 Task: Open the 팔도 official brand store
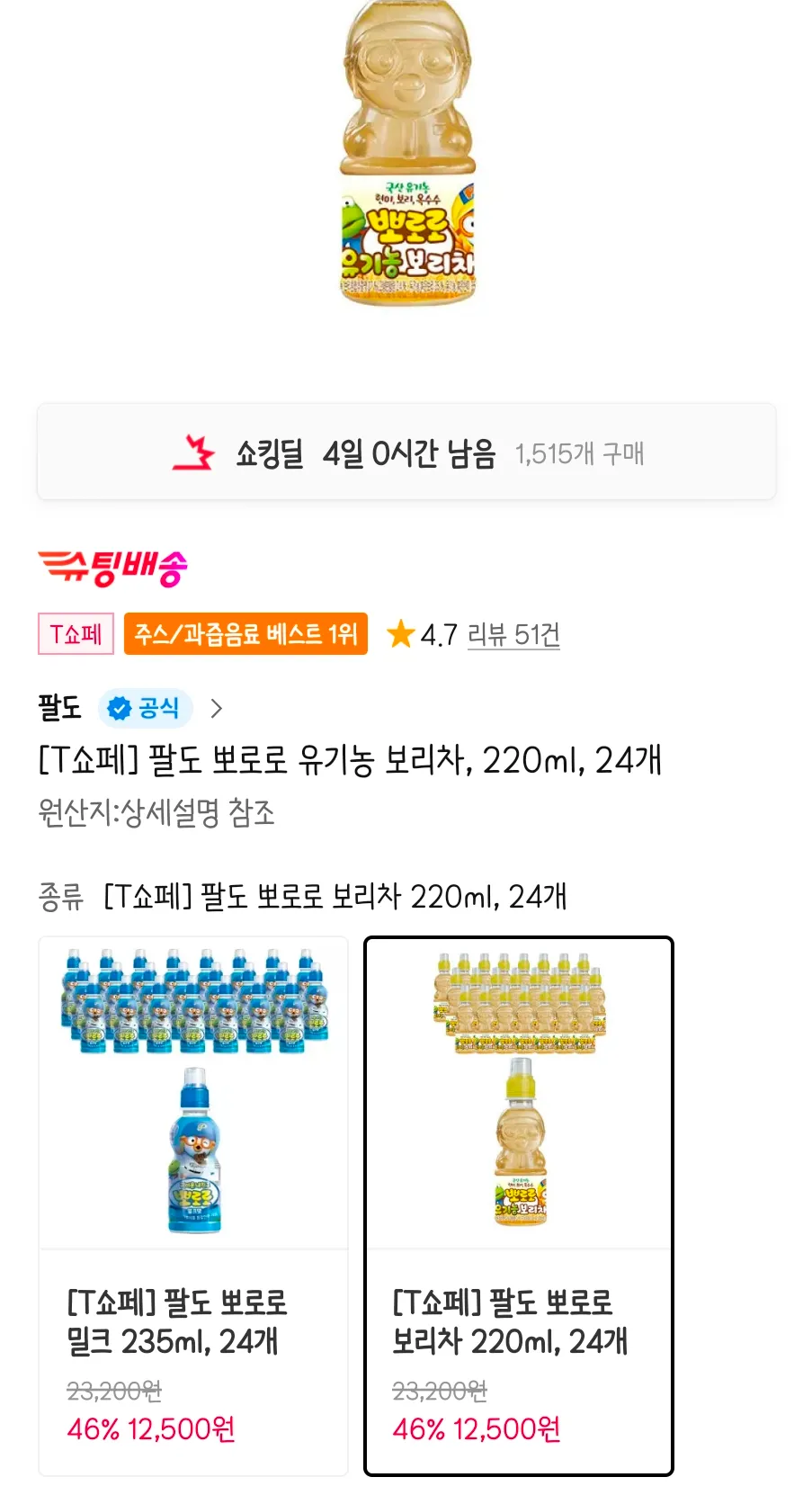tap(130, 708)
